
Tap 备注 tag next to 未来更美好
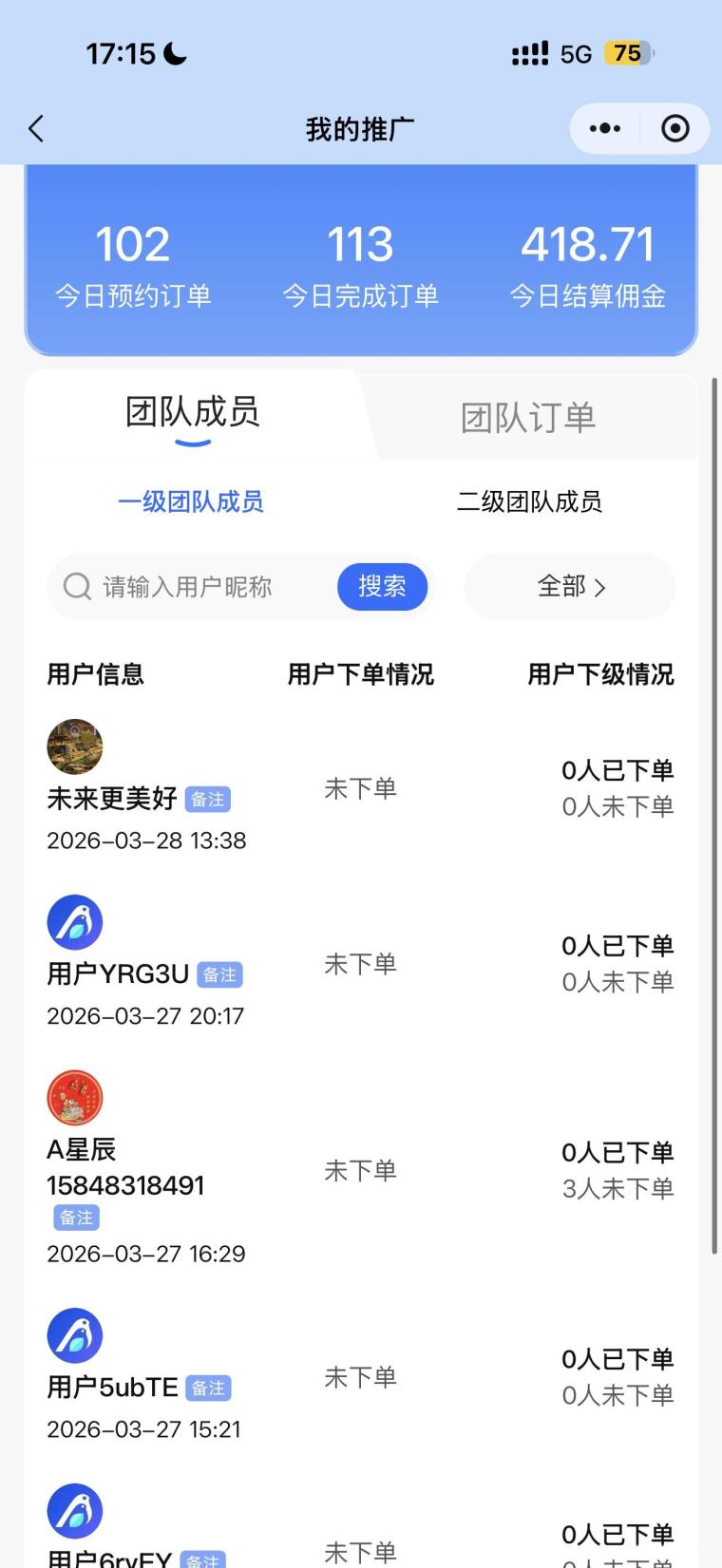pyautogui.click(x=210, y=800)
